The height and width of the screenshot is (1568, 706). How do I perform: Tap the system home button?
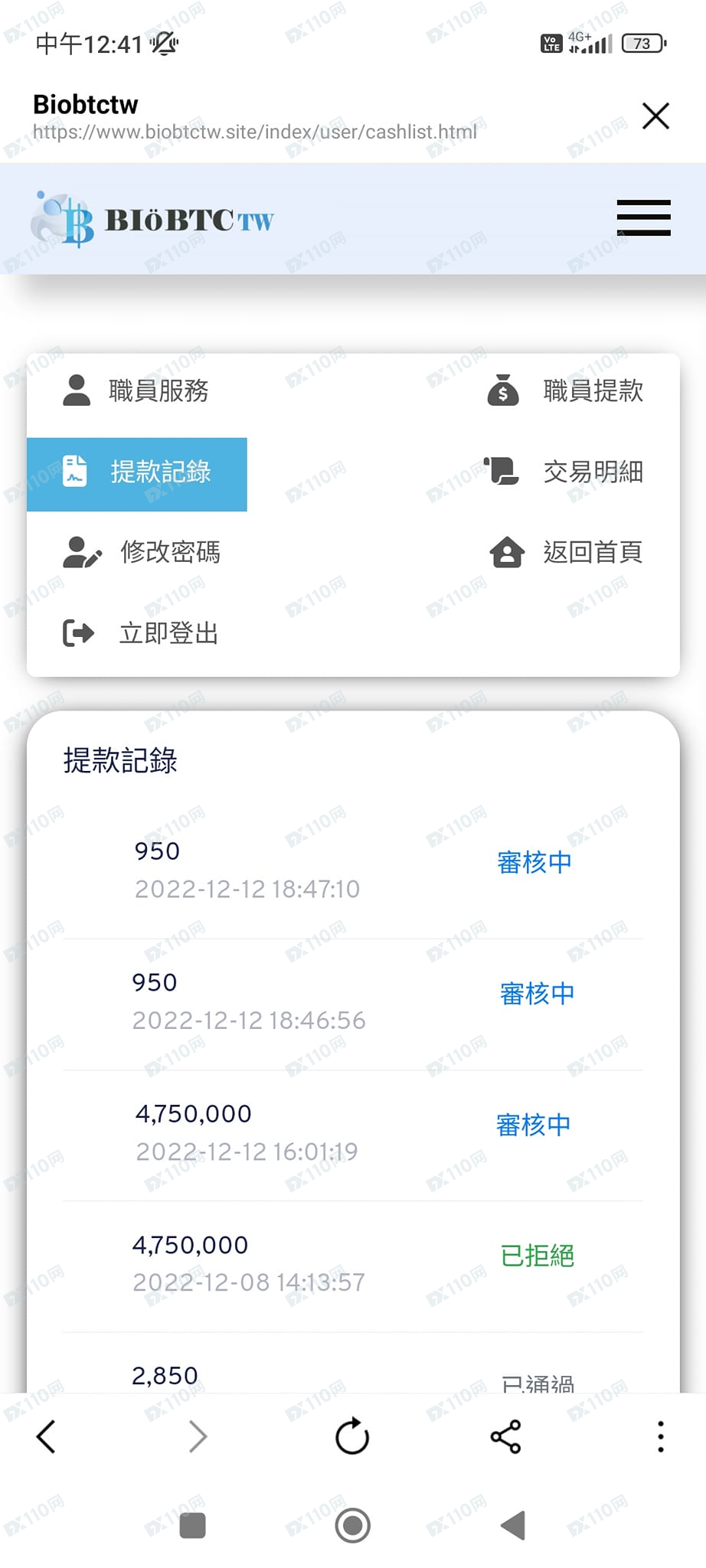[352, 1525]
